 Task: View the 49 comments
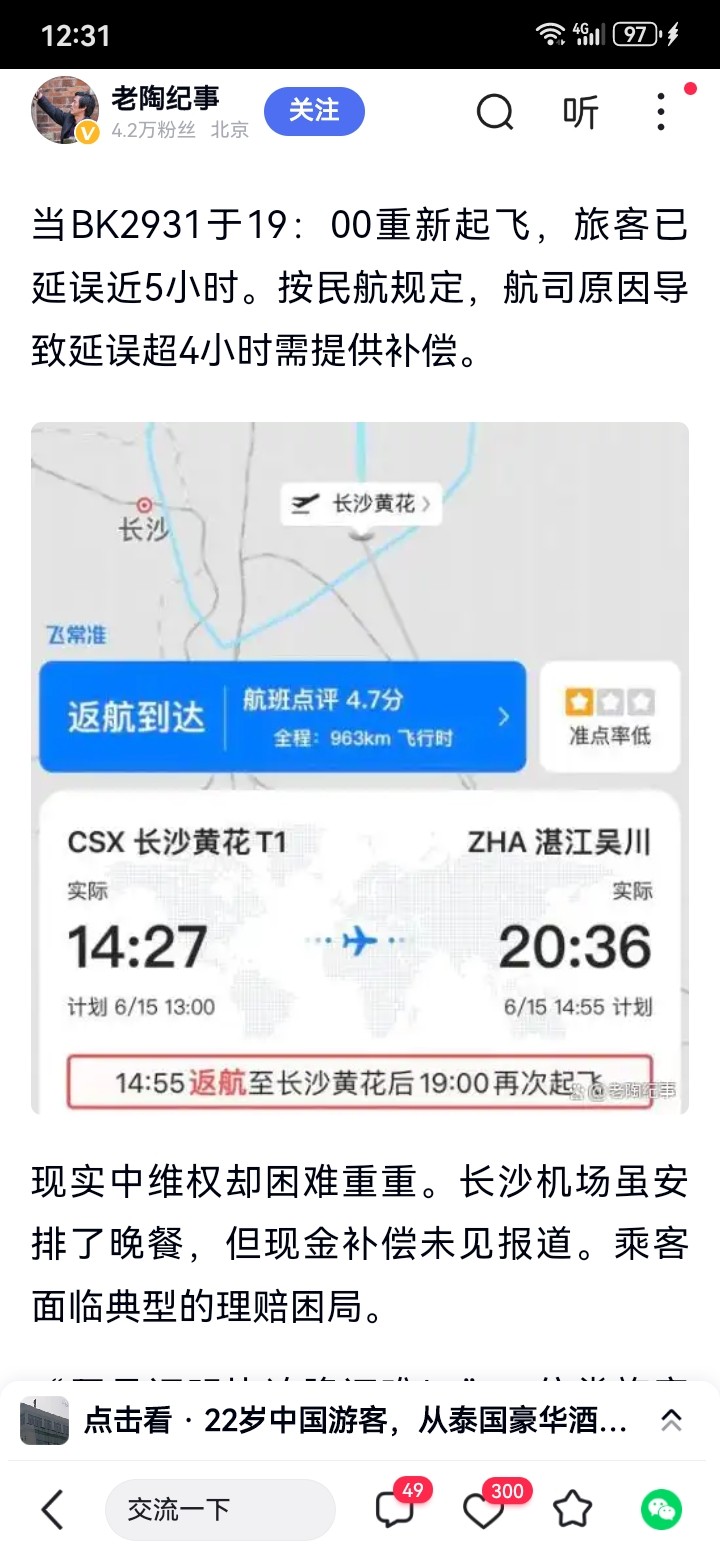[394, 1509]
